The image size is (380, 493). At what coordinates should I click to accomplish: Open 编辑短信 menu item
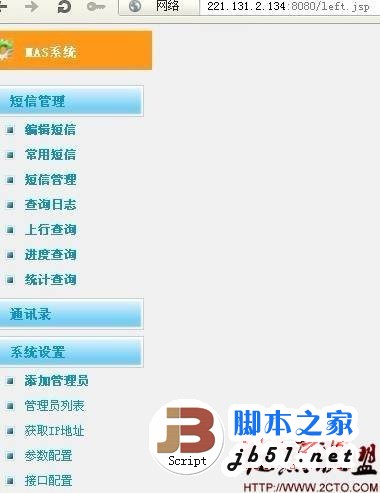click(x=50, y=130)
